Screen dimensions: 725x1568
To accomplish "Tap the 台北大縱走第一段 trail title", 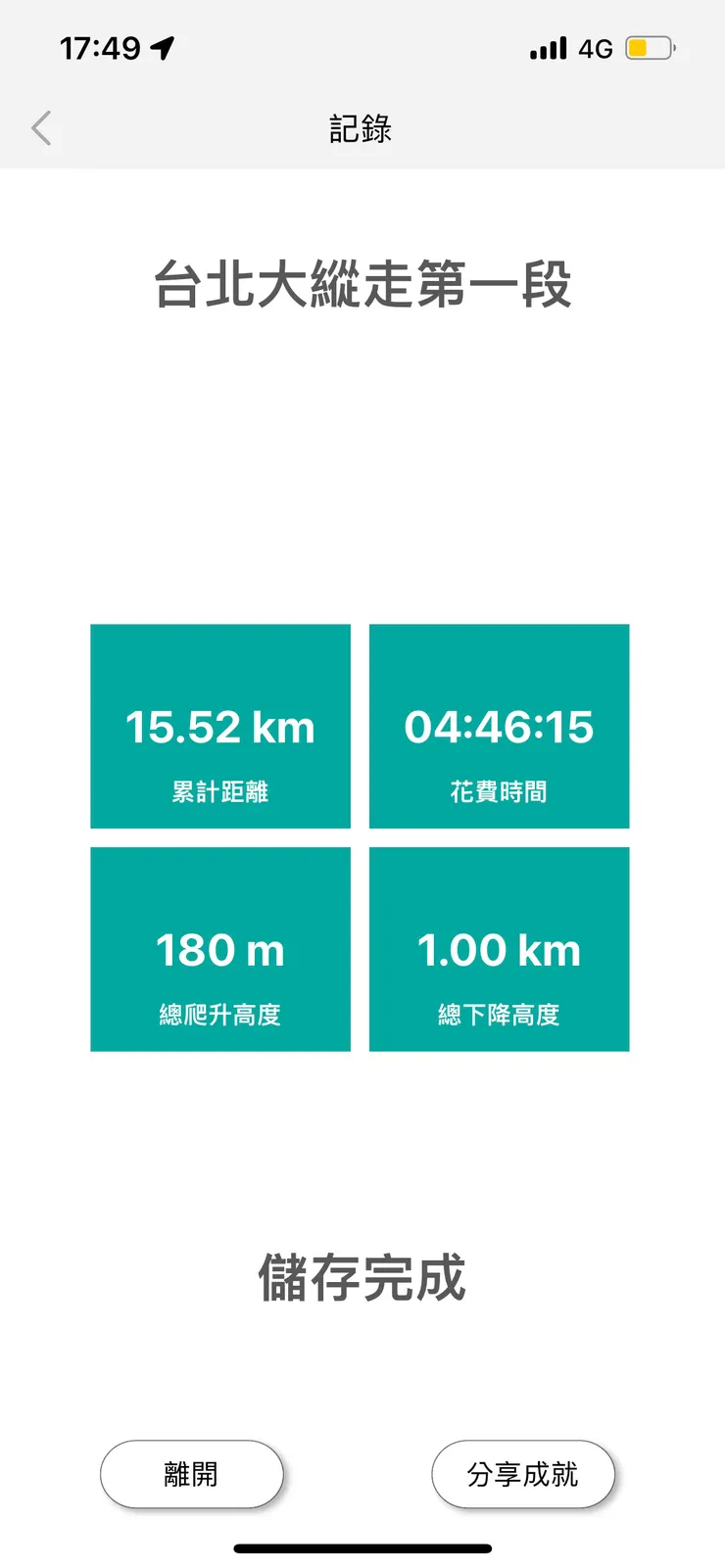I will tap(362, 282).
